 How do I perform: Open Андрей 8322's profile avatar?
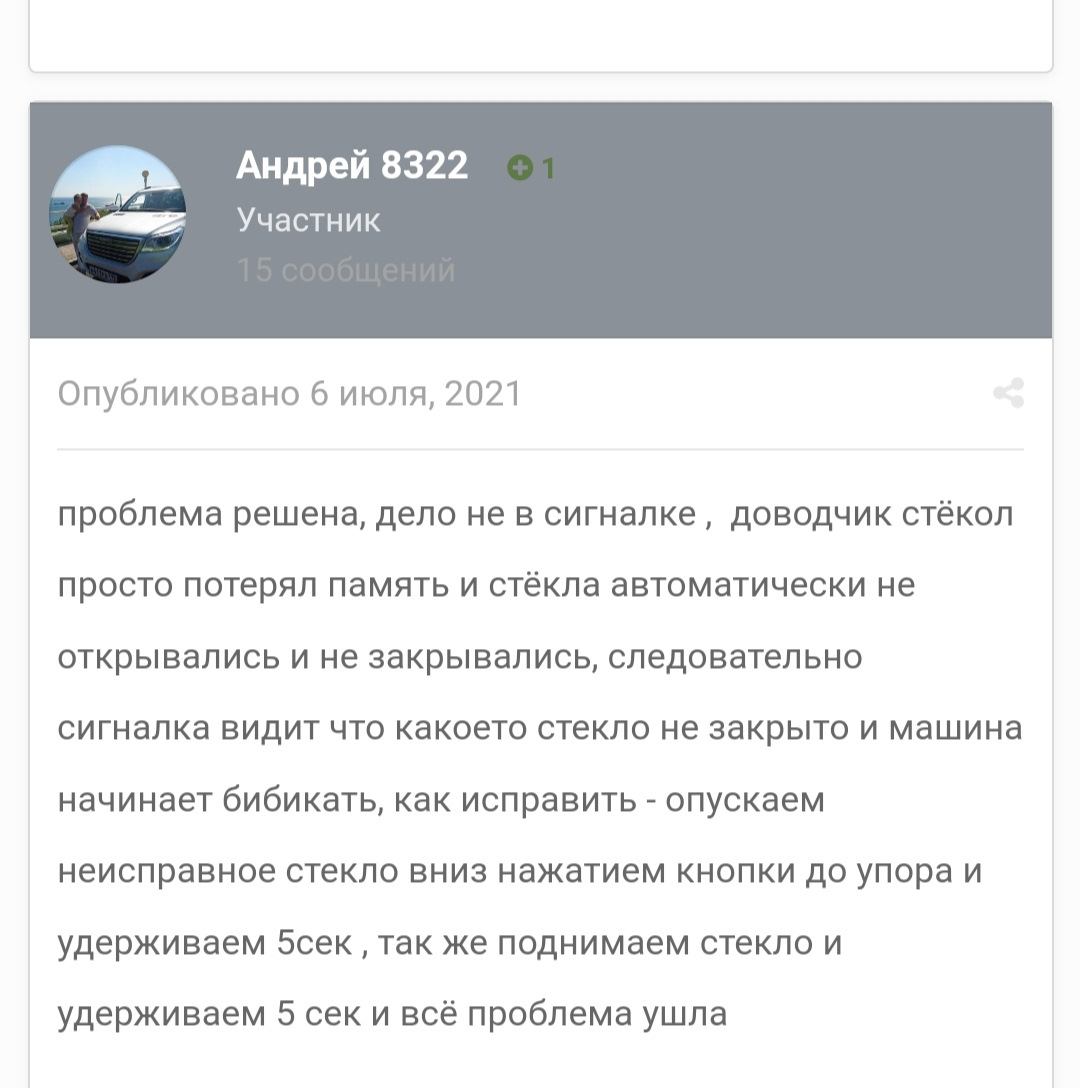[x=118, y=214]
